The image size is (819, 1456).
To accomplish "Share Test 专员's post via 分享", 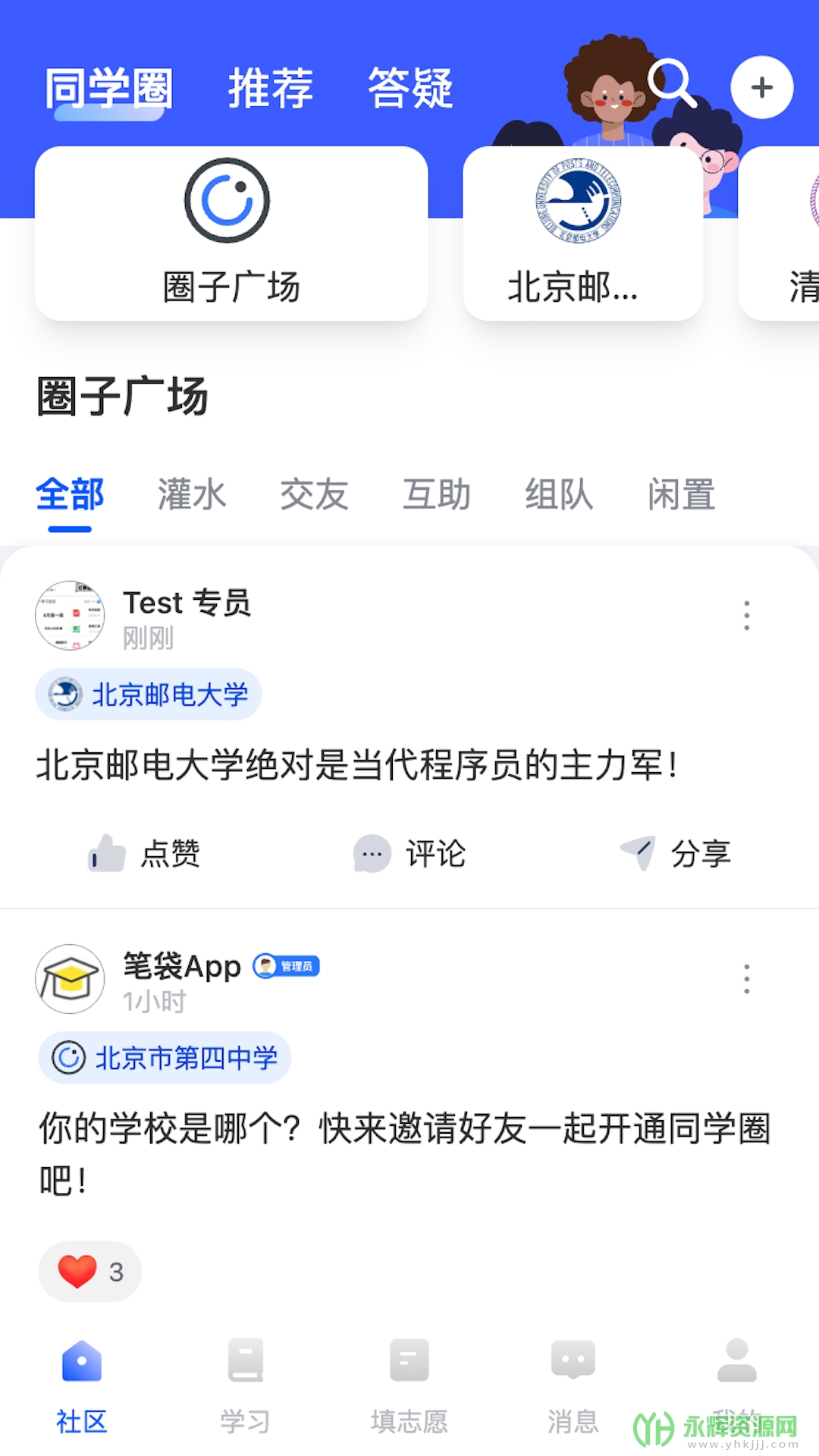I will click(x=675, y=854).
